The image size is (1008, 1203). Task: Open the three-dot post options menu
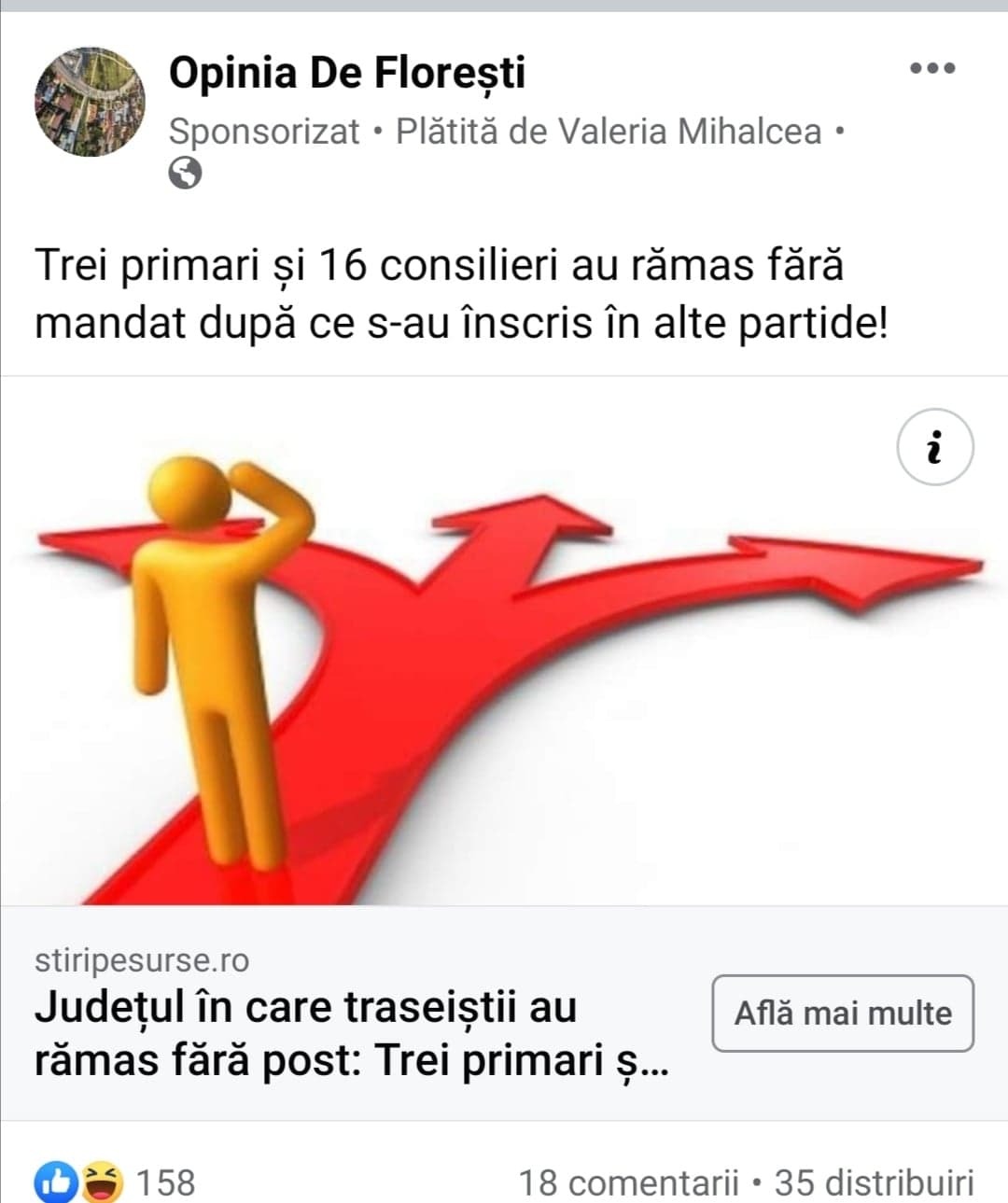coord(932,68)
